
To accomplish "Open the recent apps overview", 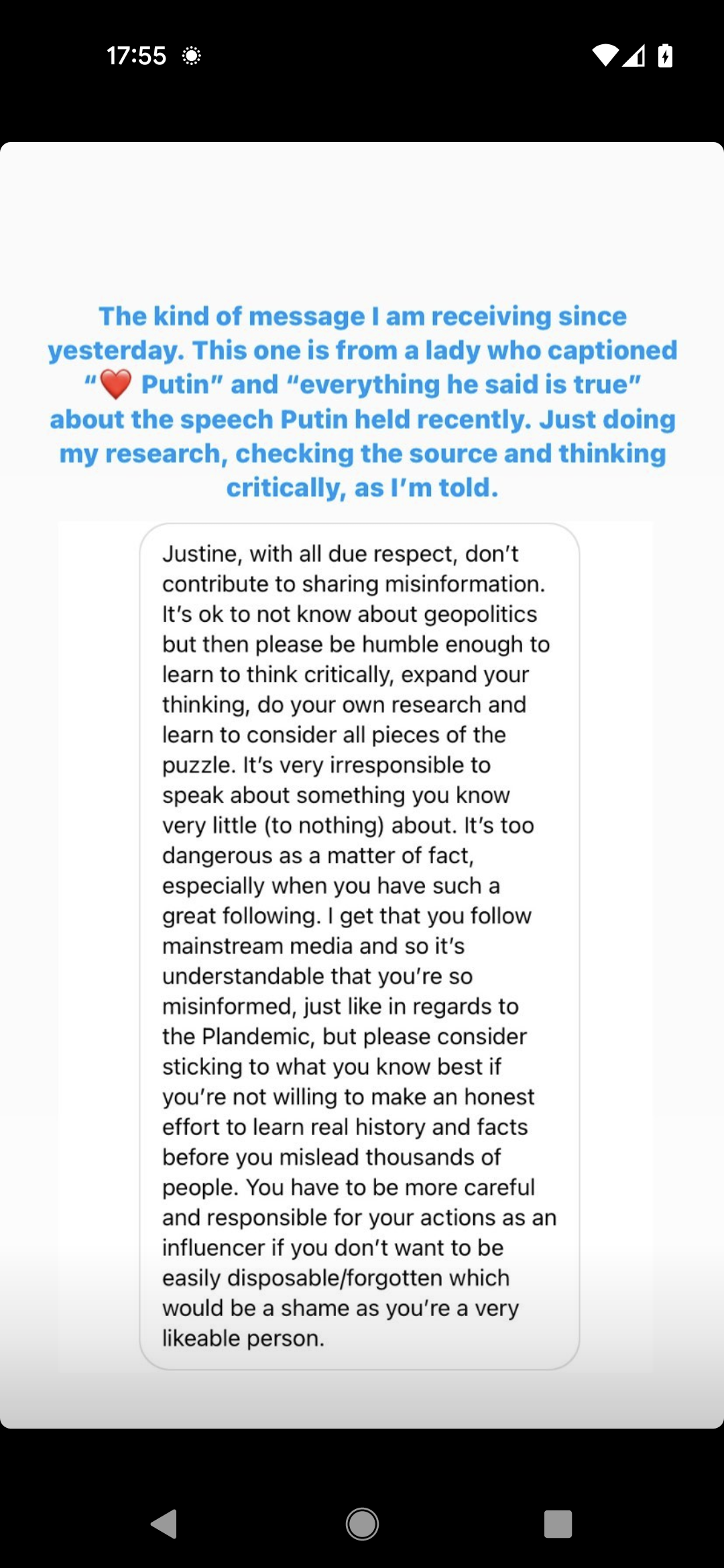I will pyautogui.click(x=558, y=1524).
